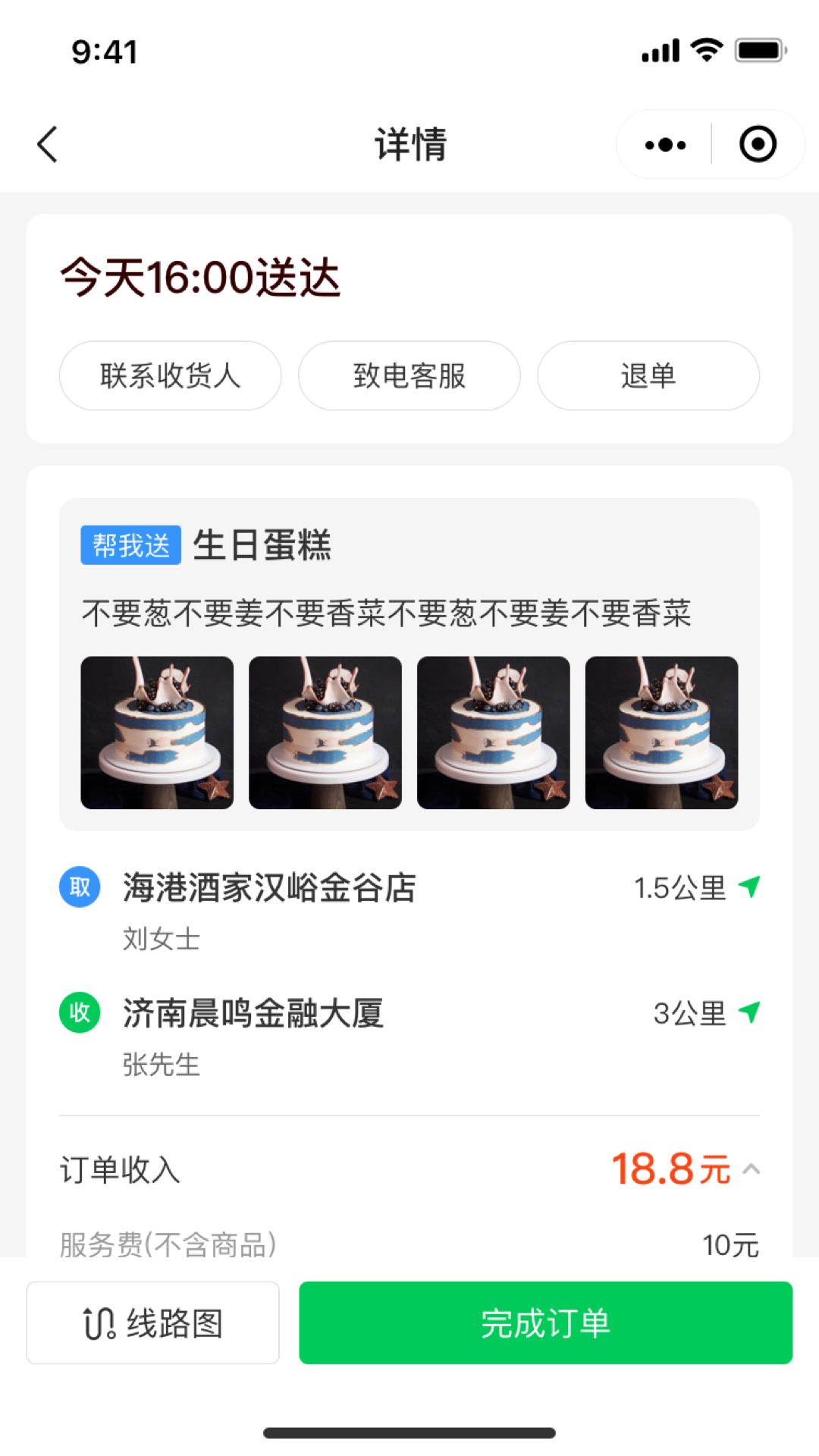This screenshot has height=1456, width=819.
Task: Tap the 帮我送 order type tag
Action: click(130, 545)
